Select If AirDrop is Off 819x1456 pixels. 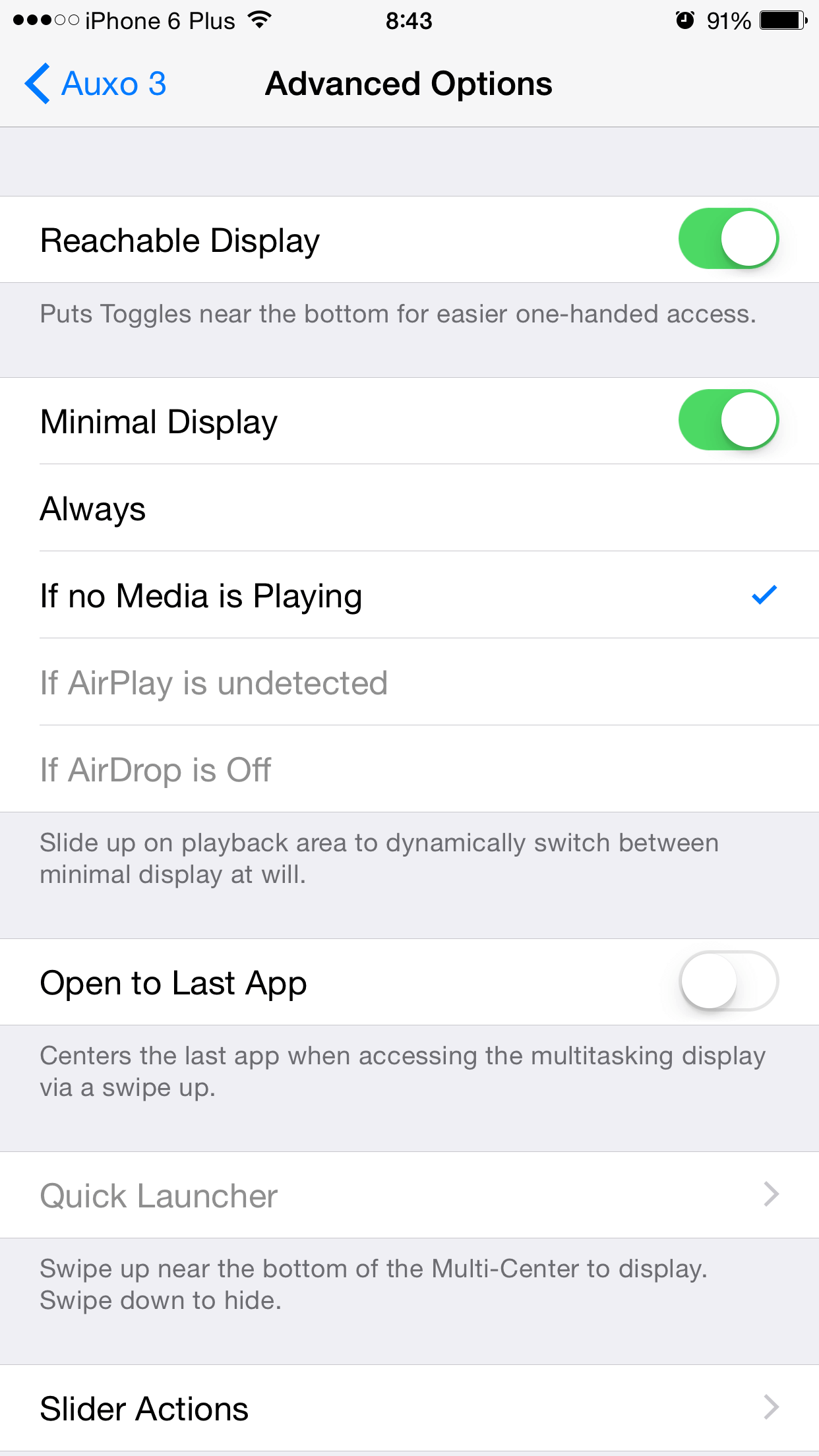[409, 770]
